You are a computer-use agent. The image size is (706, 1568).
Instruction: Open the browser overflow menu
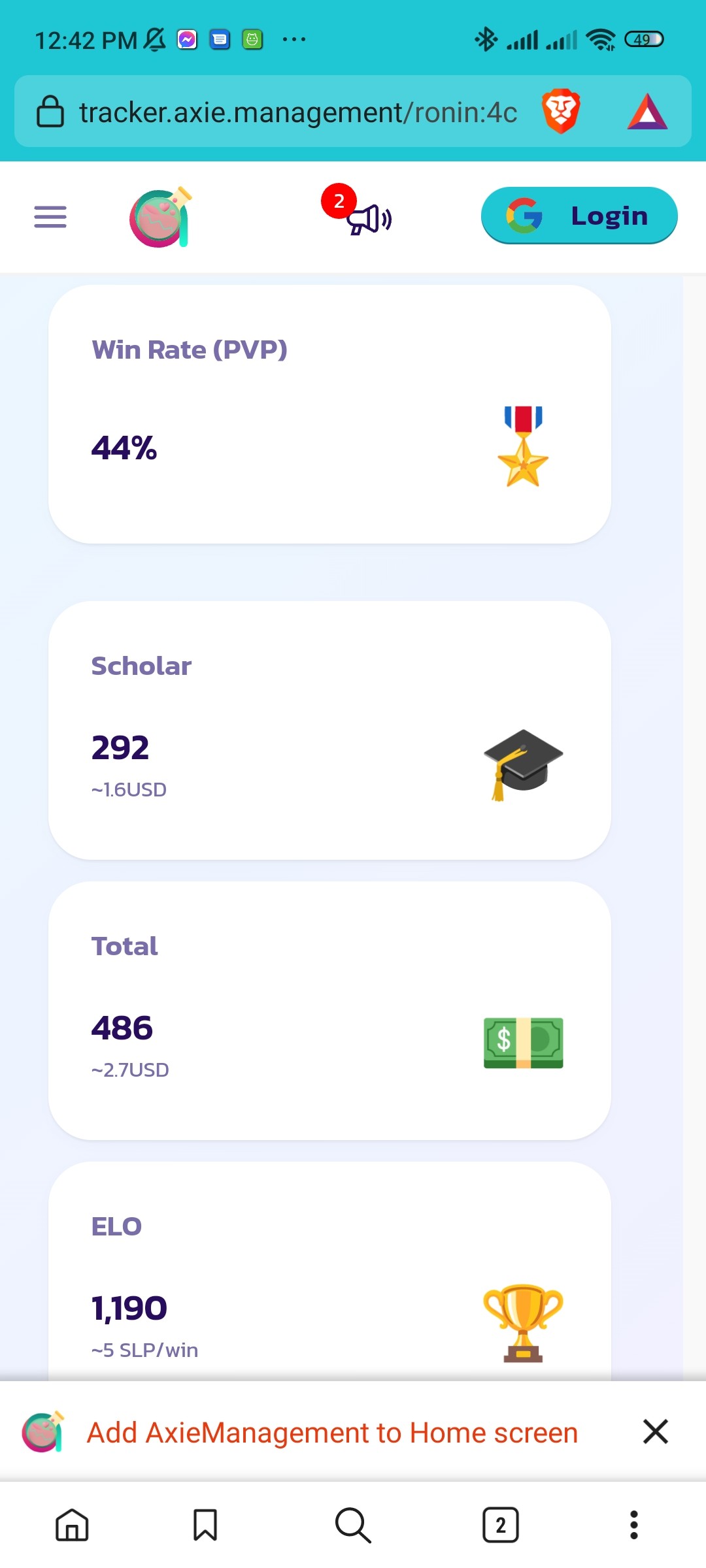coord(633,1525)
